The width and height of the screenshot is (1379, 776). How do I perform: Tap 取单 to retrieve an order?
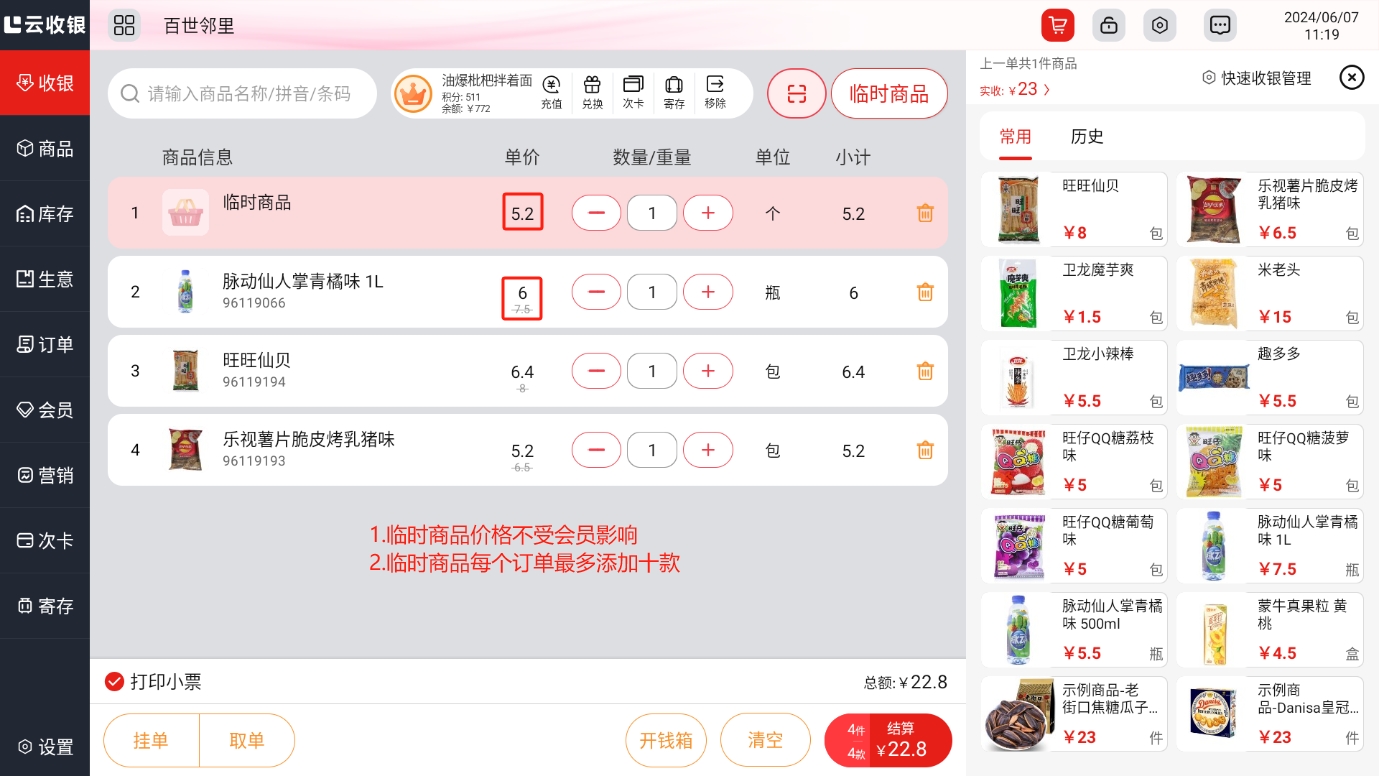pos(246,741)
